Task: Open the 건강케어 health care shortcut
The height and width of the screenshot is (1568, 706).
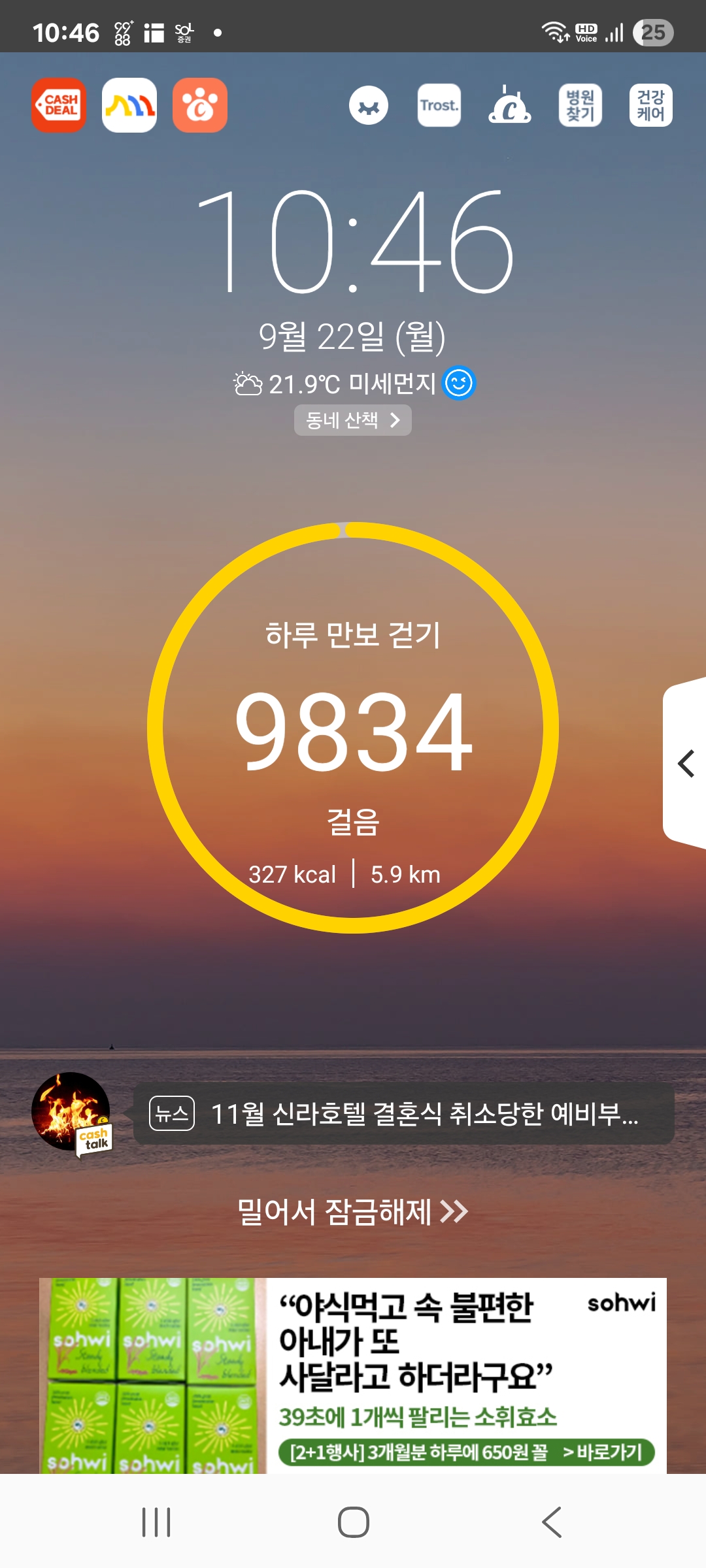Action: coord(651,105)
